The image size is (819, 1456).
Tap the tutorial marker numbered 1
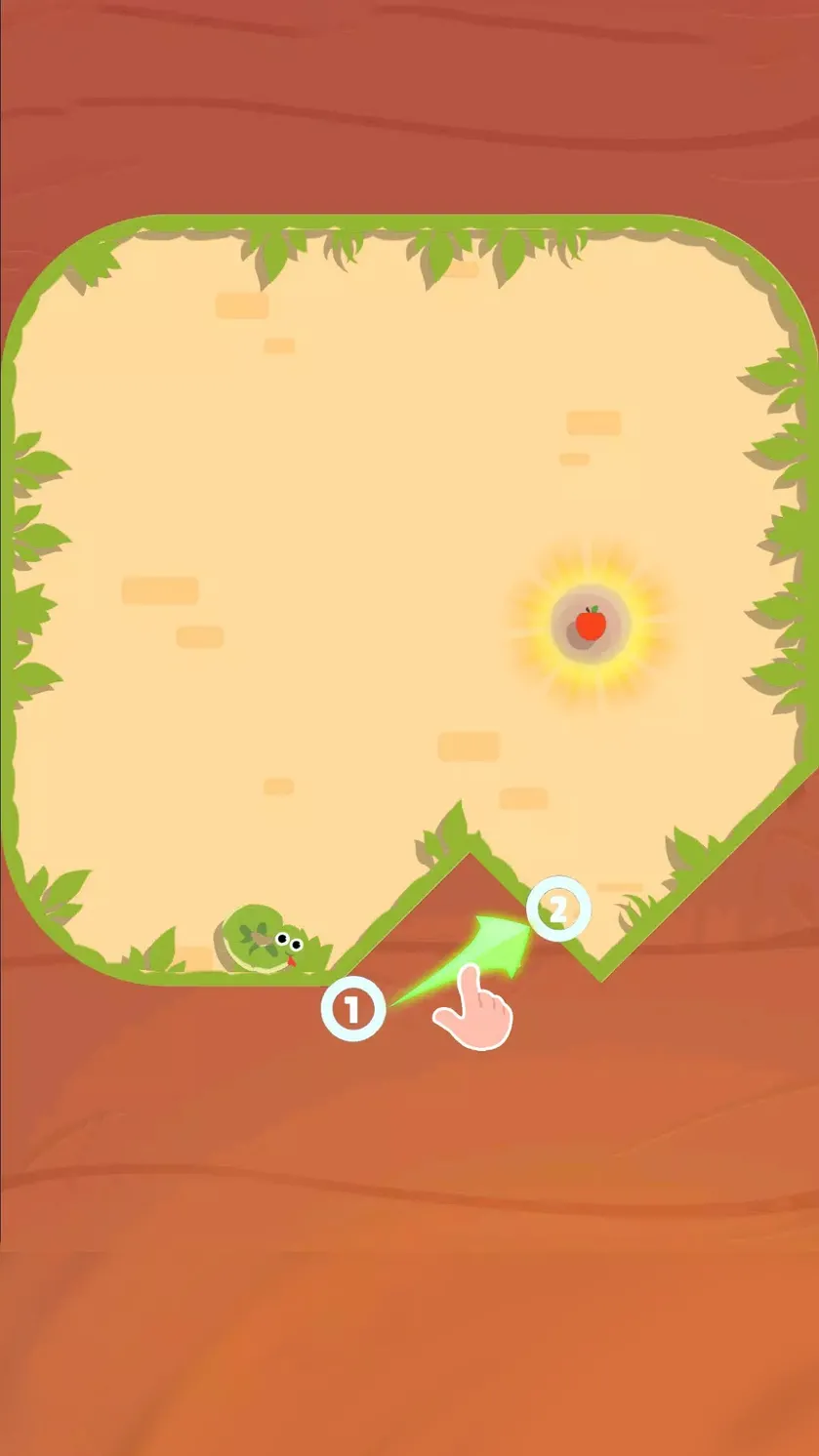tap(353, 1009)
